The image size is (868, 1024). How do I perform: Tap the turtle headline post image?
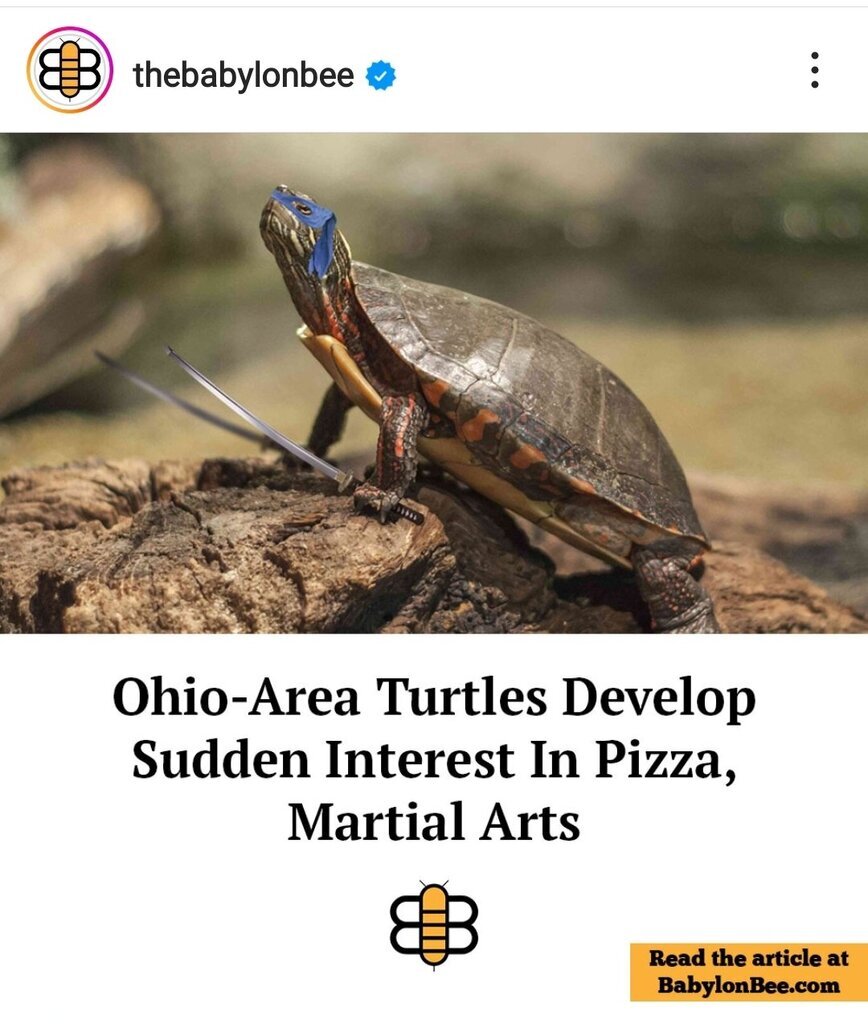tap(434, 384)
